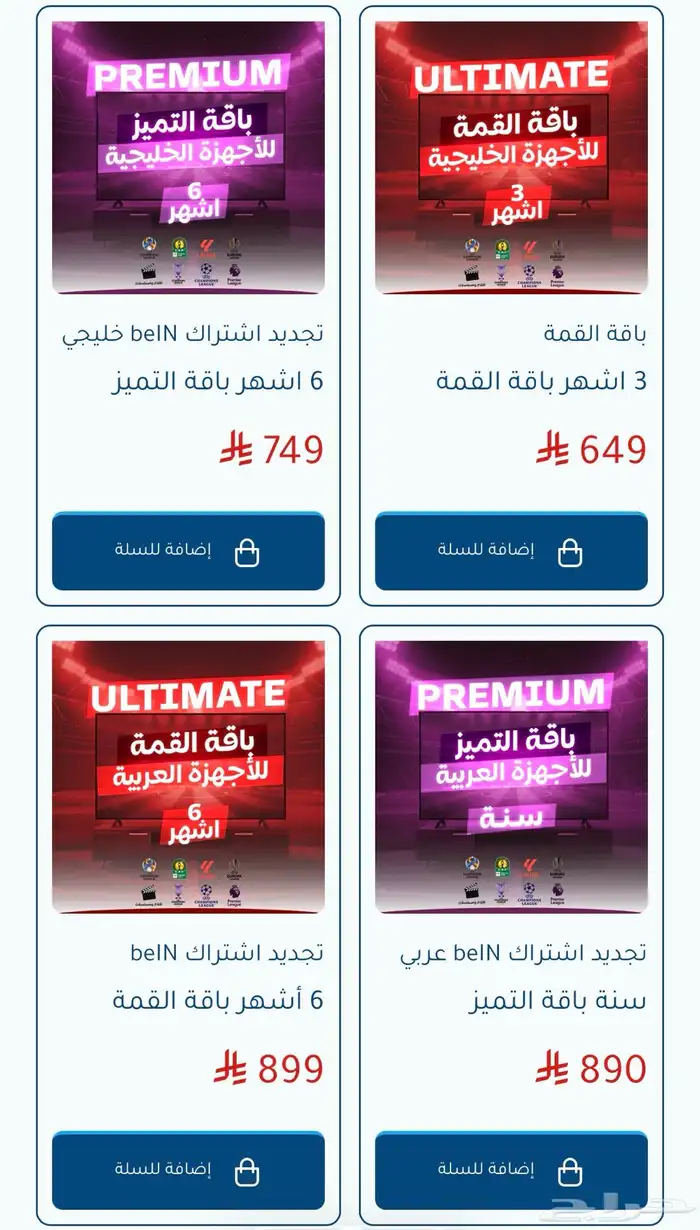Add the 6-month Premium Gulf package to cart
The height and width of the screenshot is (1230, 700).
click(x=188, y=552)
